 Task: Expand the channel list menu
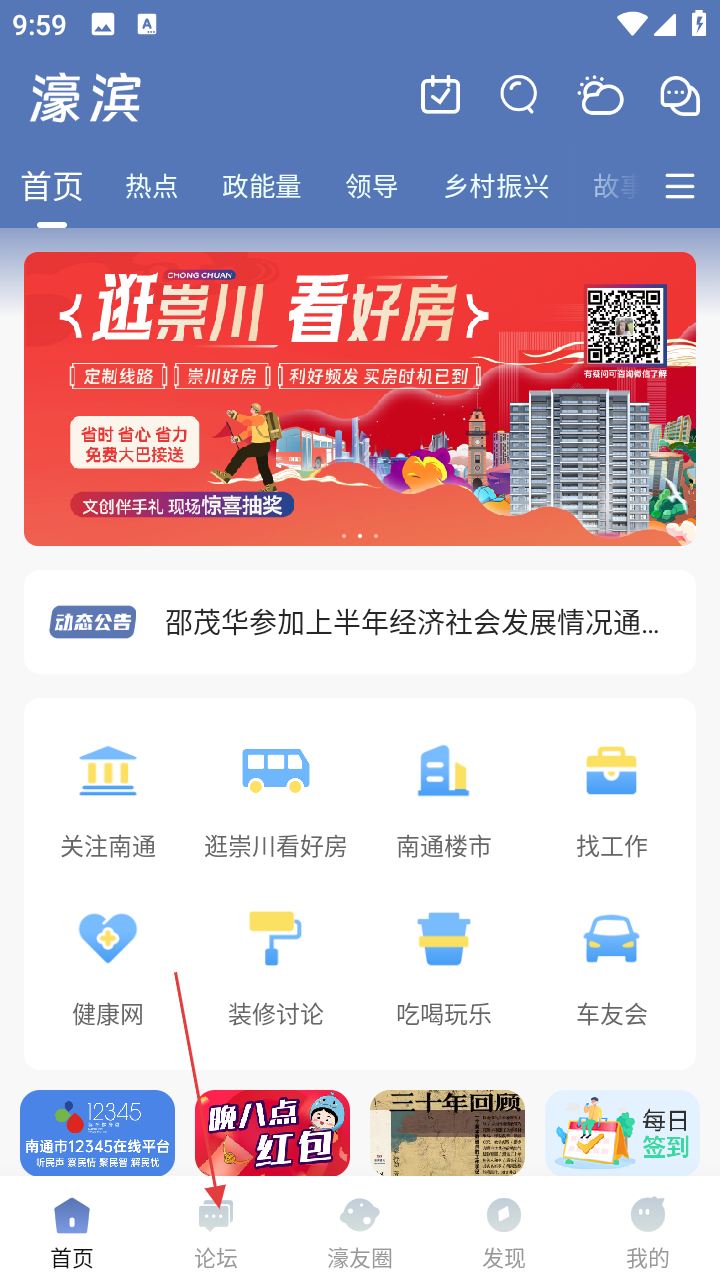(680, 186)
